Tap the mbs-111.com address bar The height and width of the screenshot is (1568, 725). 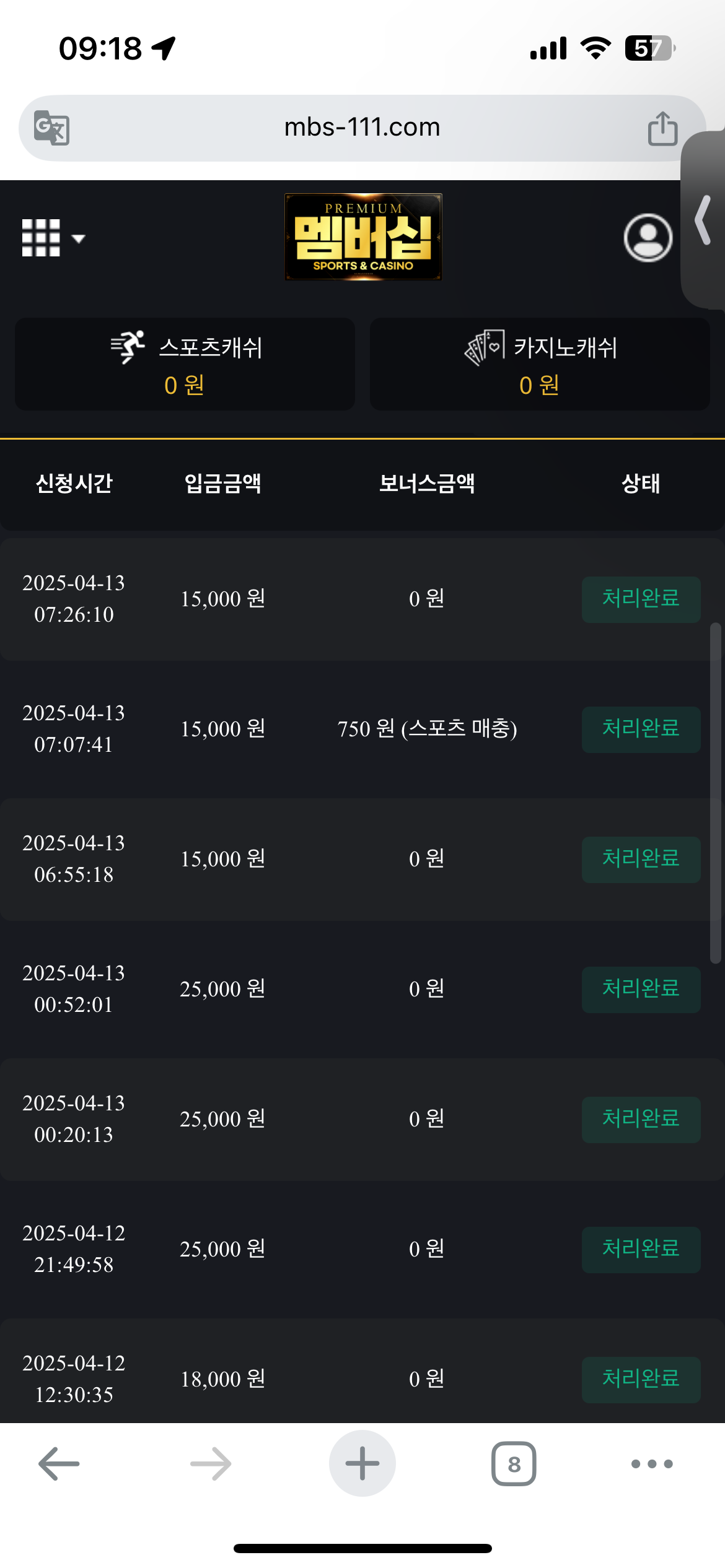point(362,128)
